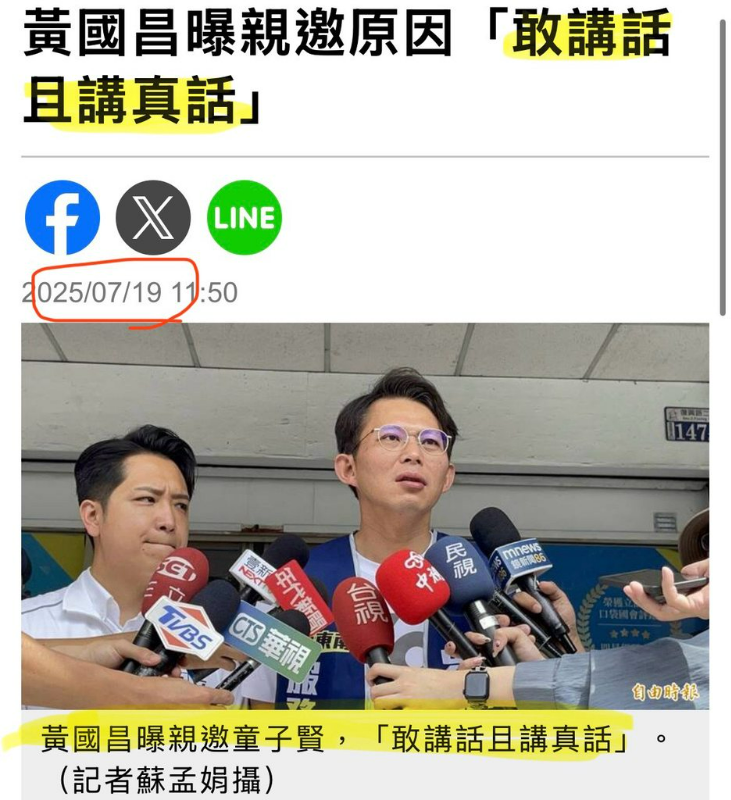Image resolution: width=731 pixels, height=800 pixels.
Task: Share the article on Facebook
Action: [63, 216]
